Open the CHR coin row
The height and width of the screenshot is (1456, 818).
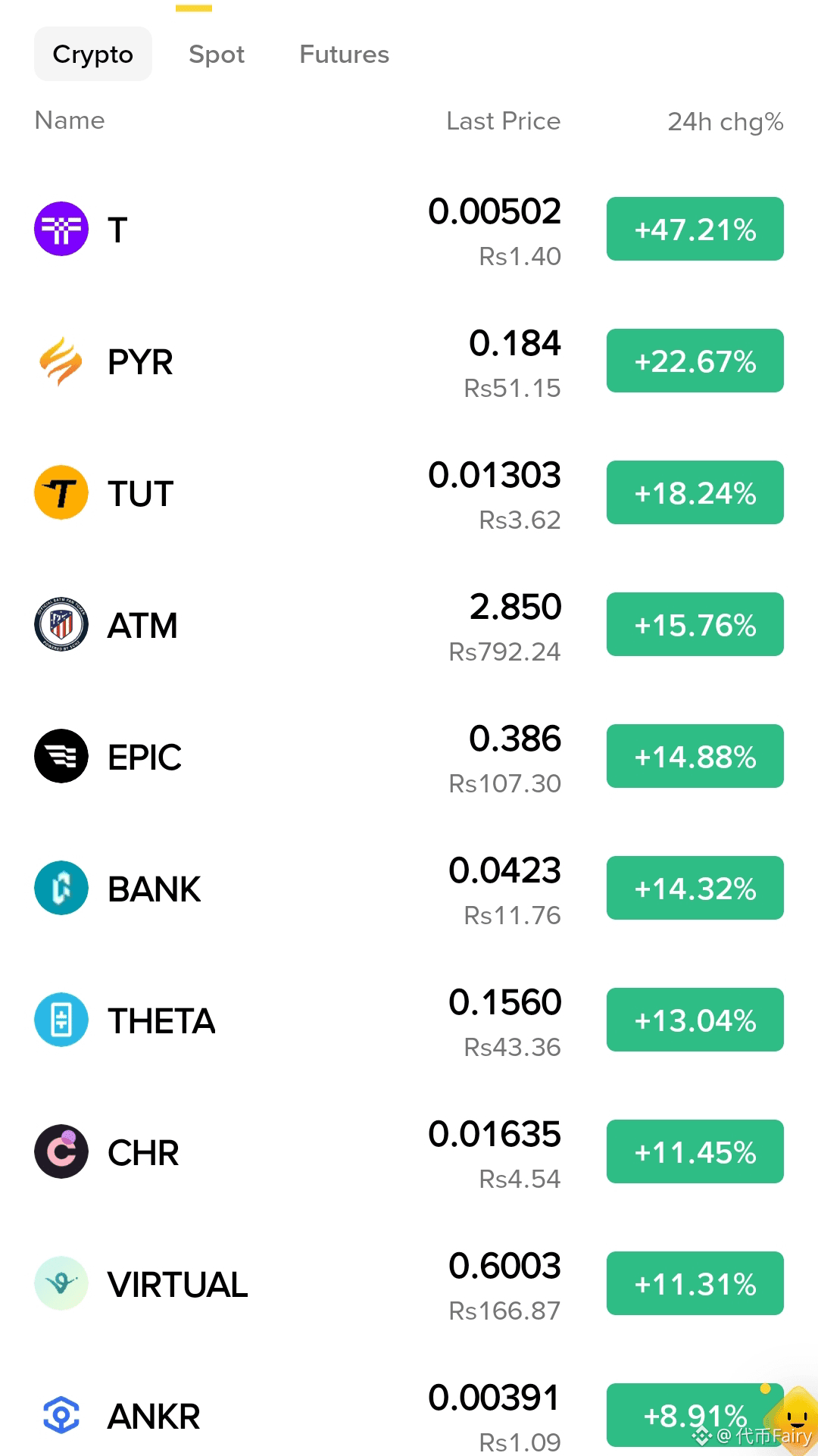[409, 1152]
